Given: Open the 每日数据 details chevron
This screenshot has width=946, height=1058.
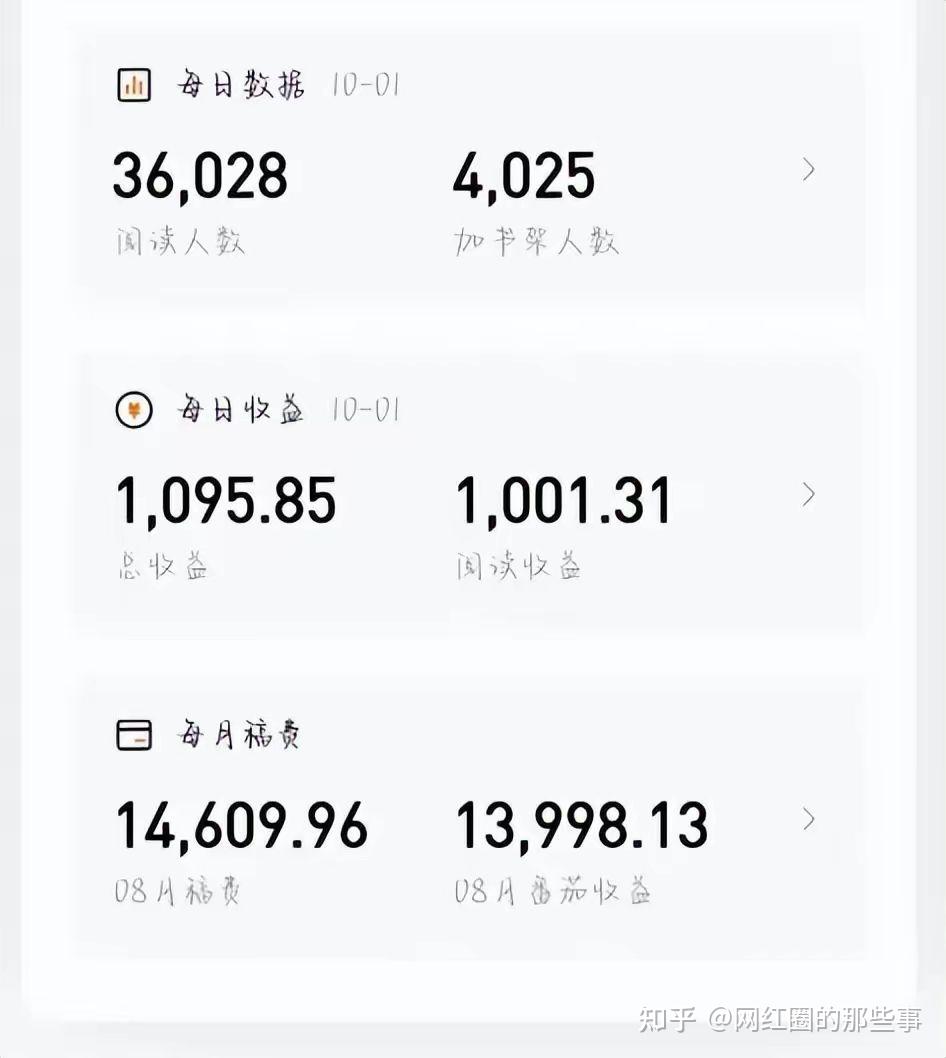Looking at the screenshot, I should (808, 169).
